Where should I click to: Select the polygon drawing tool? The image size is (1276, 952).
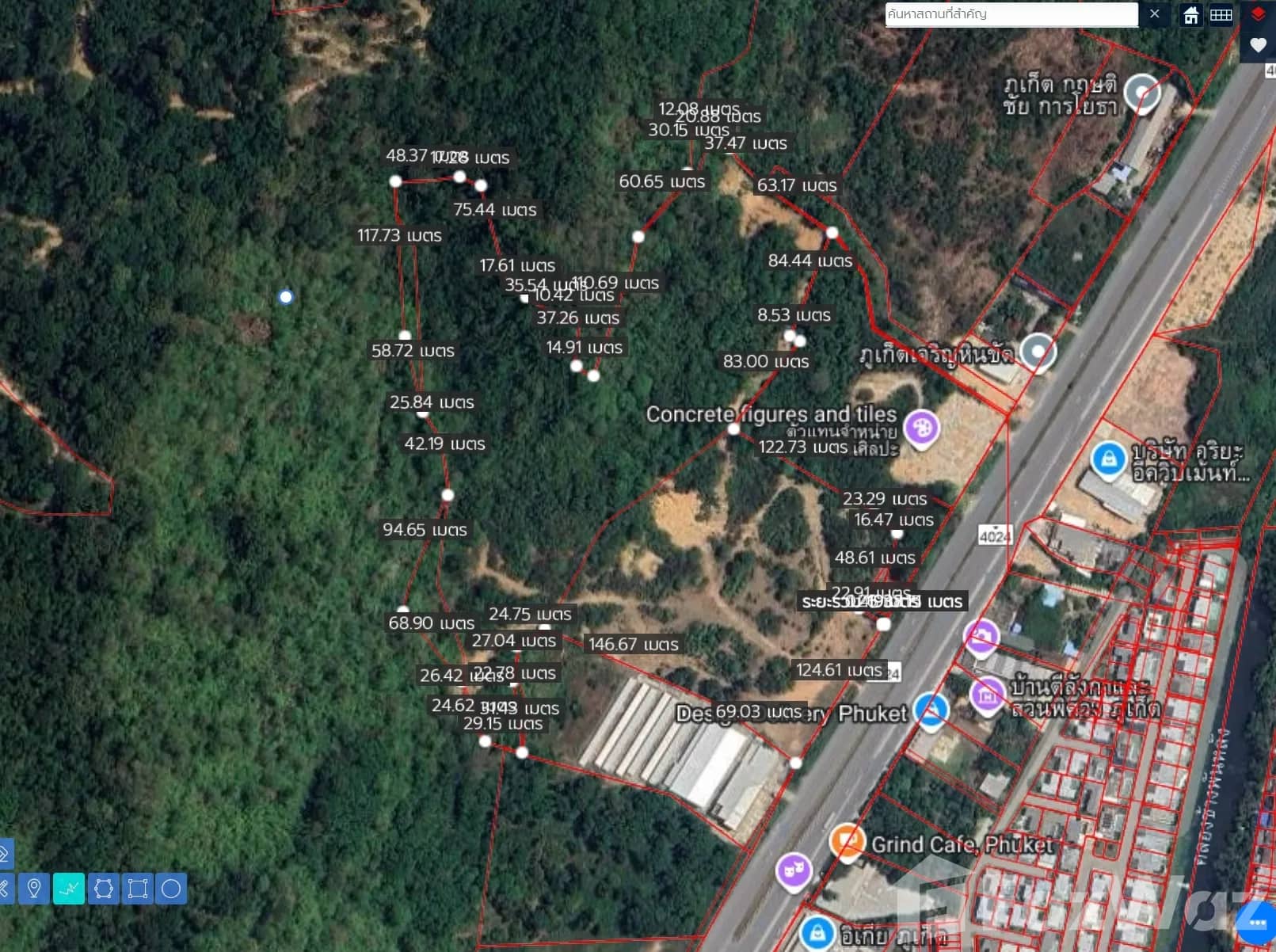coord(103,889)
